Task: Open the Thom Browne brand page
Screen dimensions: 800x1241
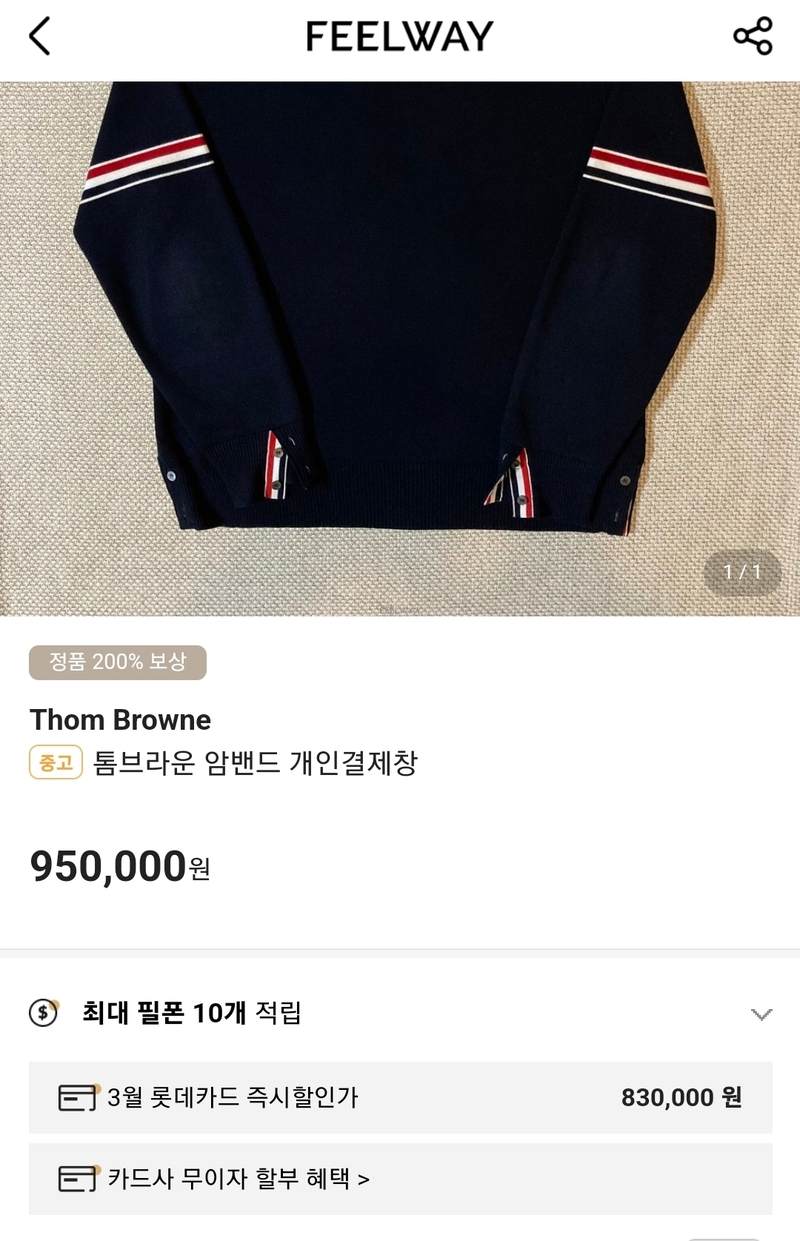Action: [x=120, y=720]
